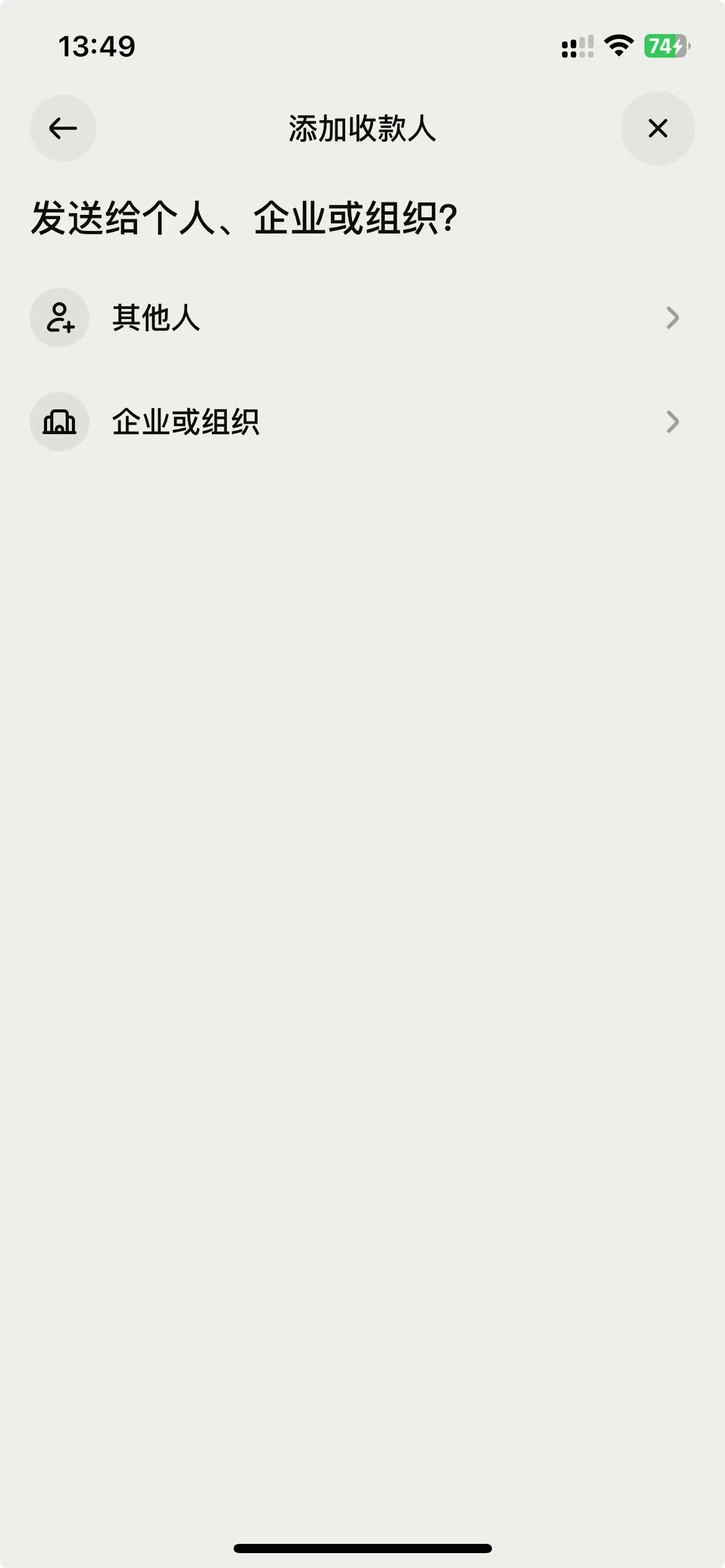725x1568 pixels.
Task: Close the 添加收款人 screen
Action: tap(657, 128)
